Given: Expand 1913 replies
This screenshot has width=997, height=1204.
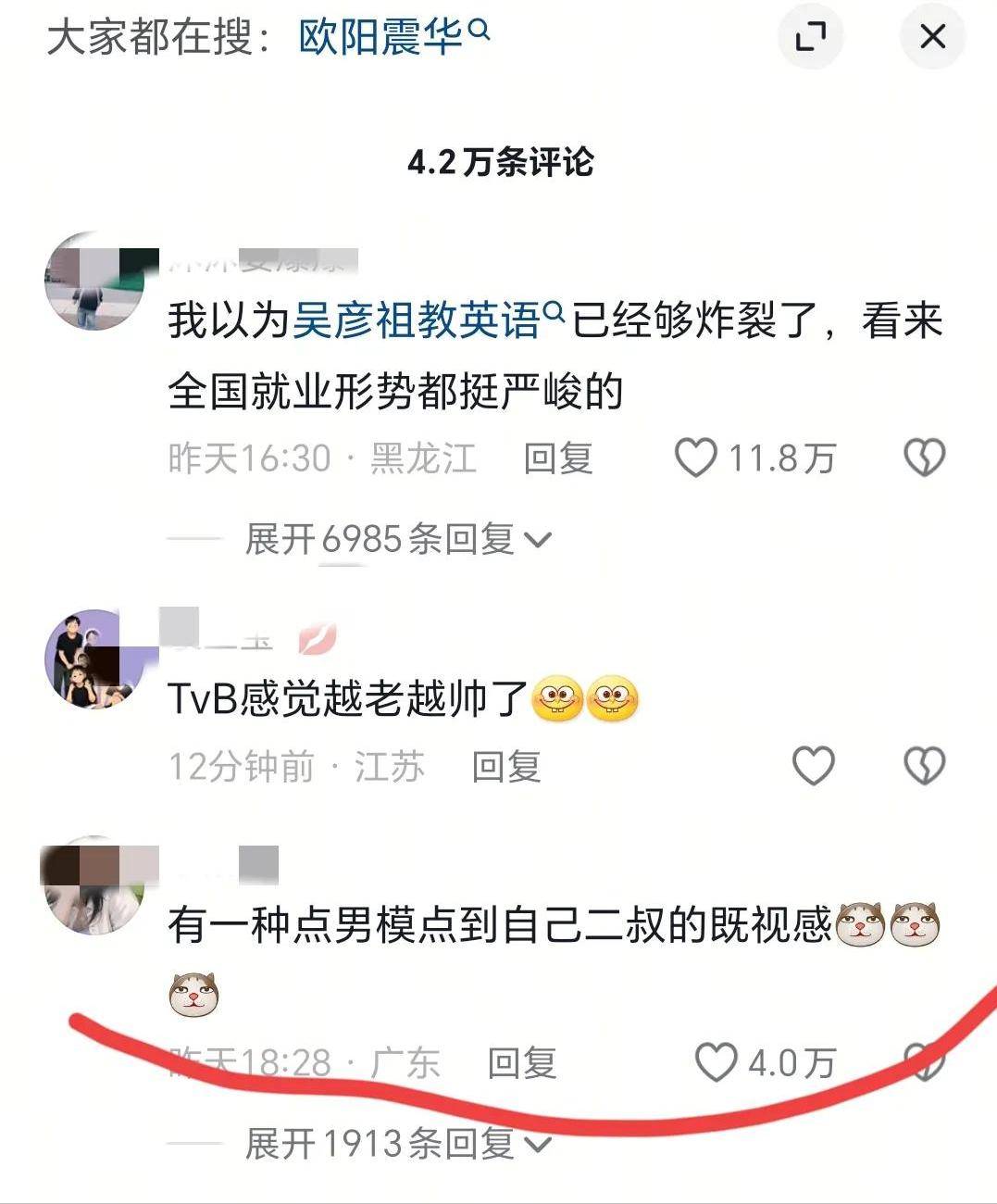Looking at the screenshot, I should point(398,1144).
